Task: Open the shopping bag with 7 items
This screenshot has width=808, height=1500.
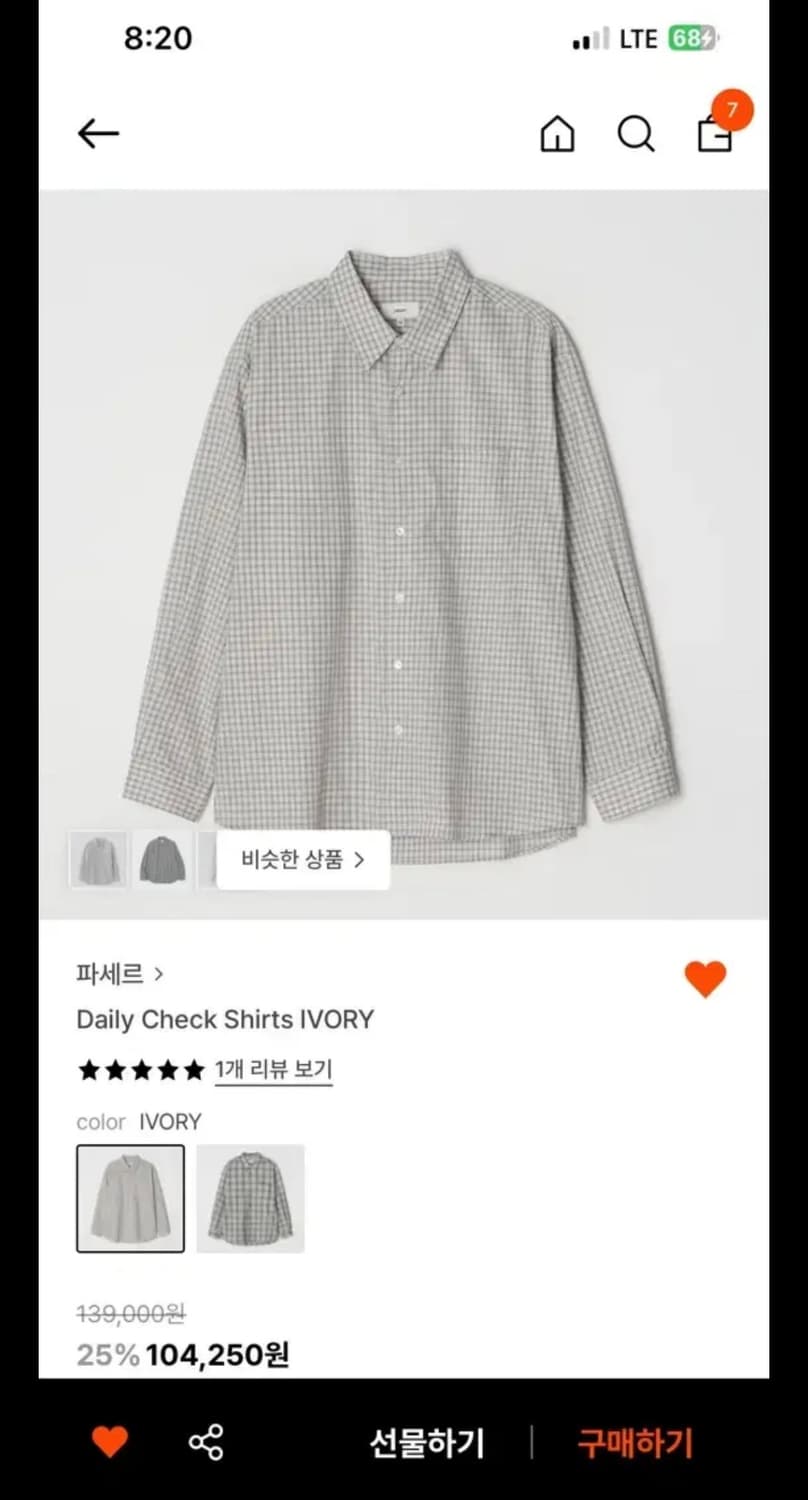Action: [715, 135]
